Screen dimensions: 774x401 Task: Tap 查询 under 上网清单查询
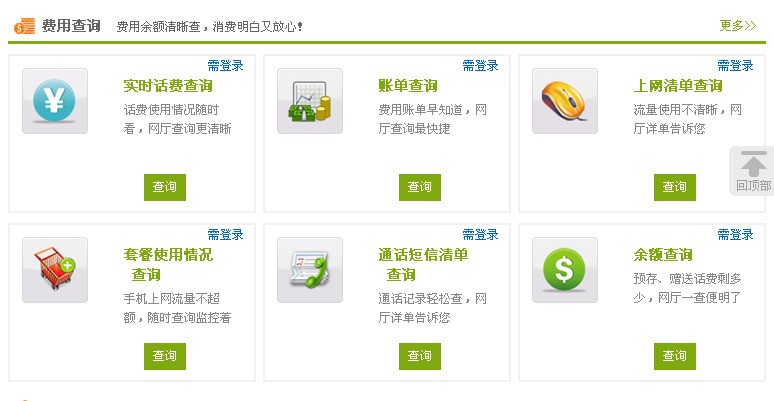click(x=675, y=187)
